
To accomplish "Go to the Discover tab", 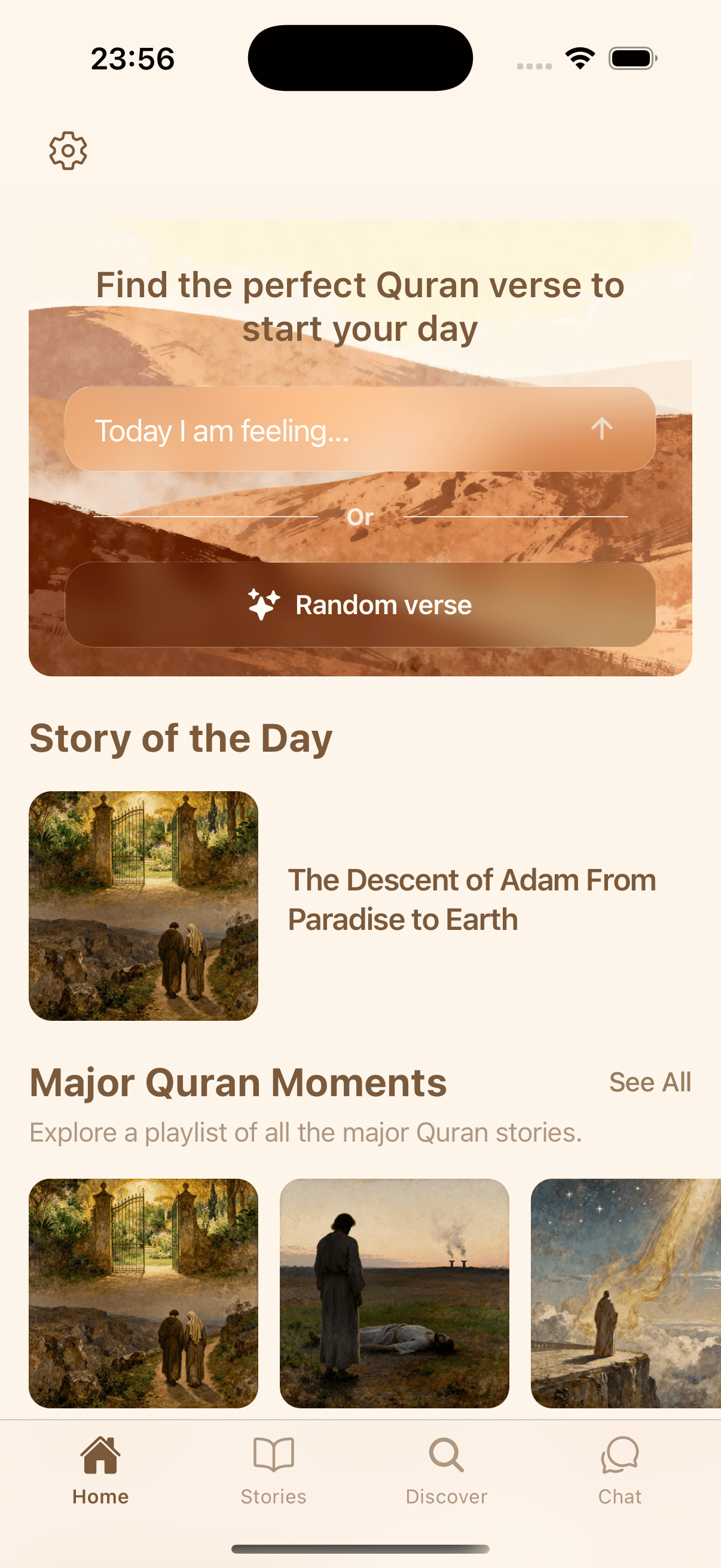I will (x=447, y=1469).
